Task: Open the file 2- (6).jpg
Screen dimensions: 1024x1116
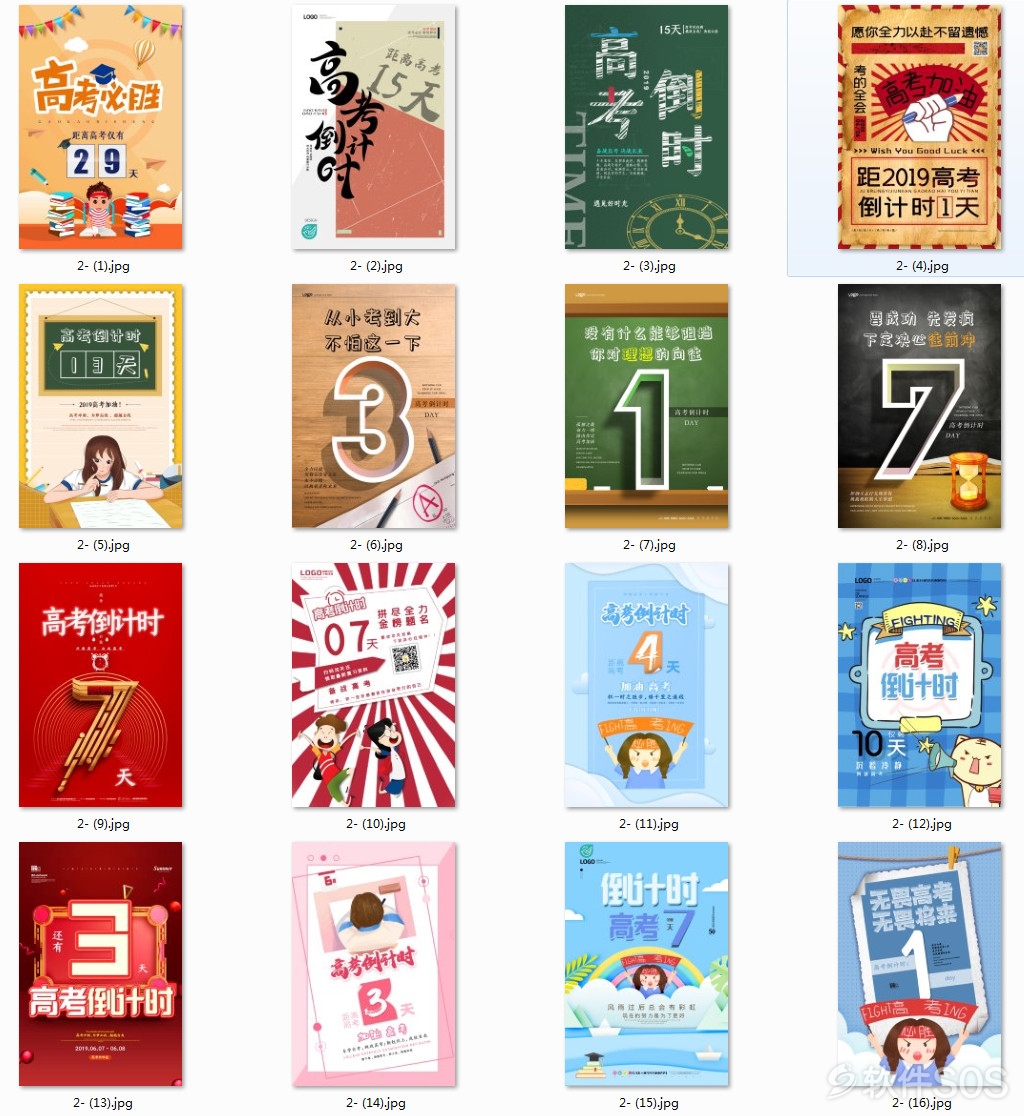Action: [x=373, y=406]
